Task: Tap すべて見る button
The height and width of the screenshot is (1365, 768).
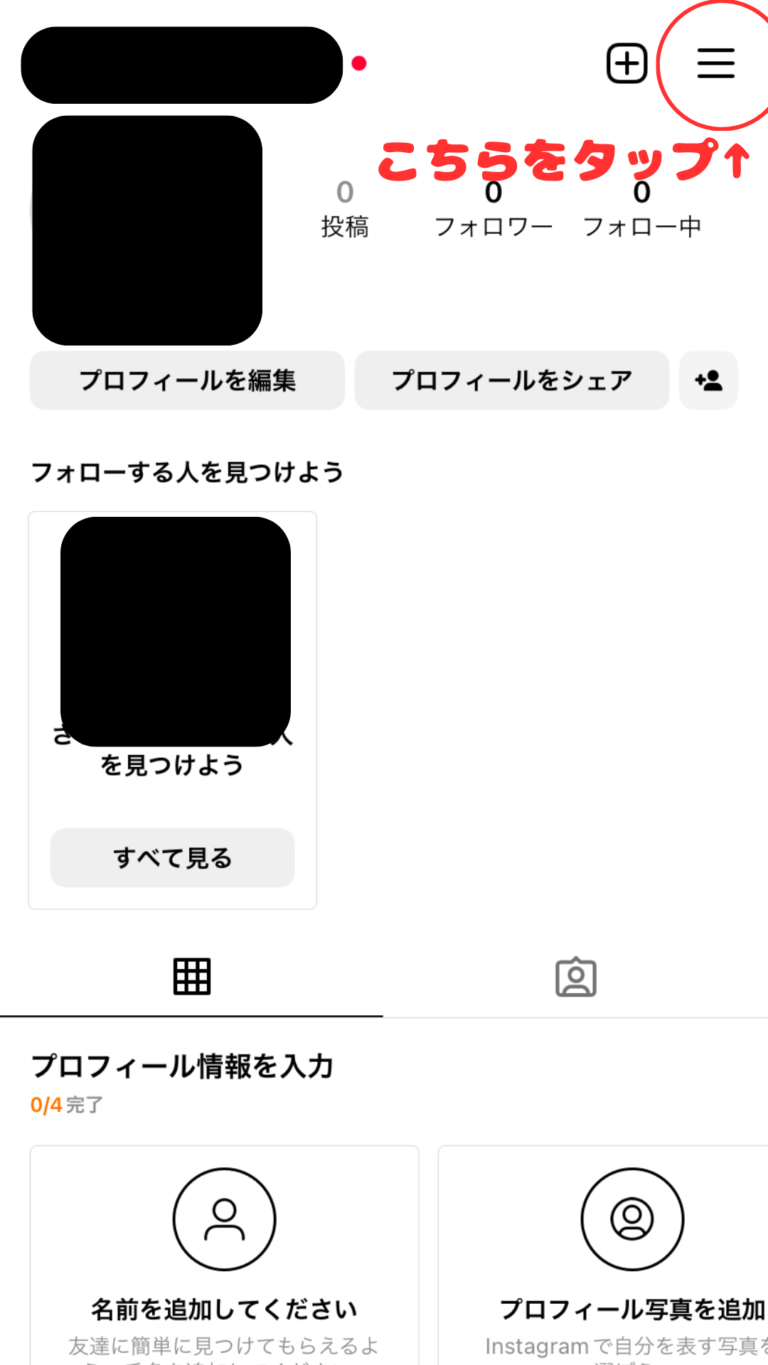Action: pos(172,858)
